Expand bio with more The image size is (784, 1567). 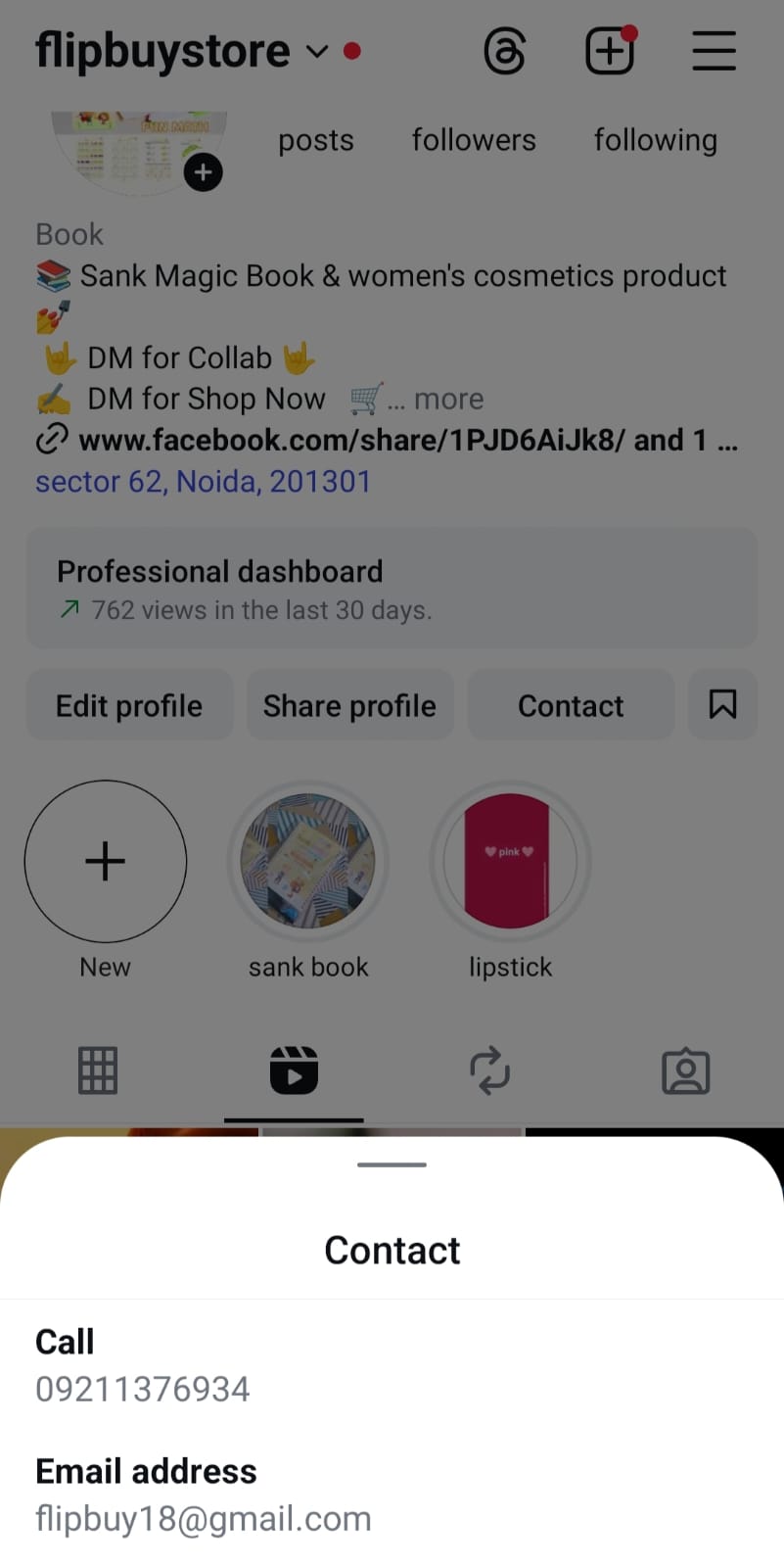(x=448, y=400)
